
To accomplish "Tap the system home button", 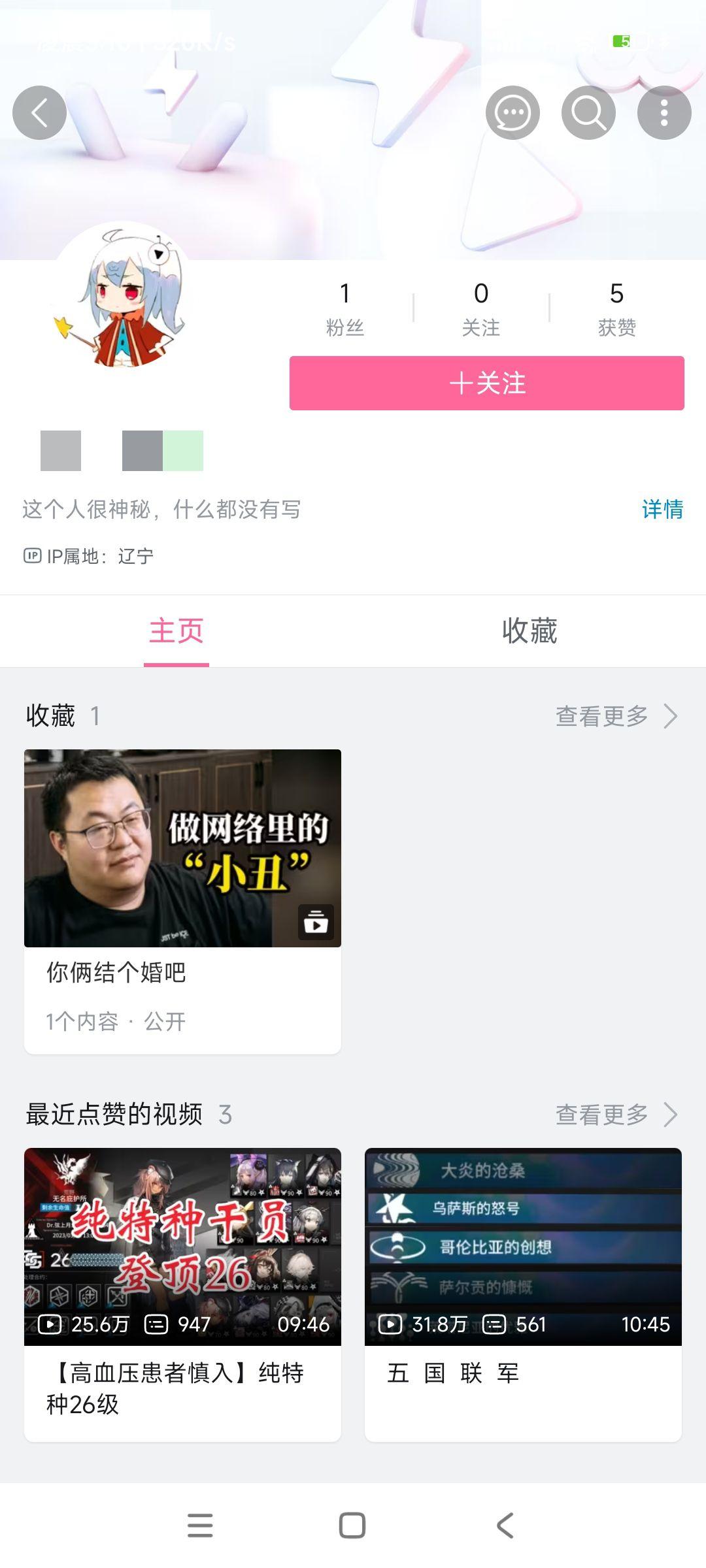I will click(352, 1526).
